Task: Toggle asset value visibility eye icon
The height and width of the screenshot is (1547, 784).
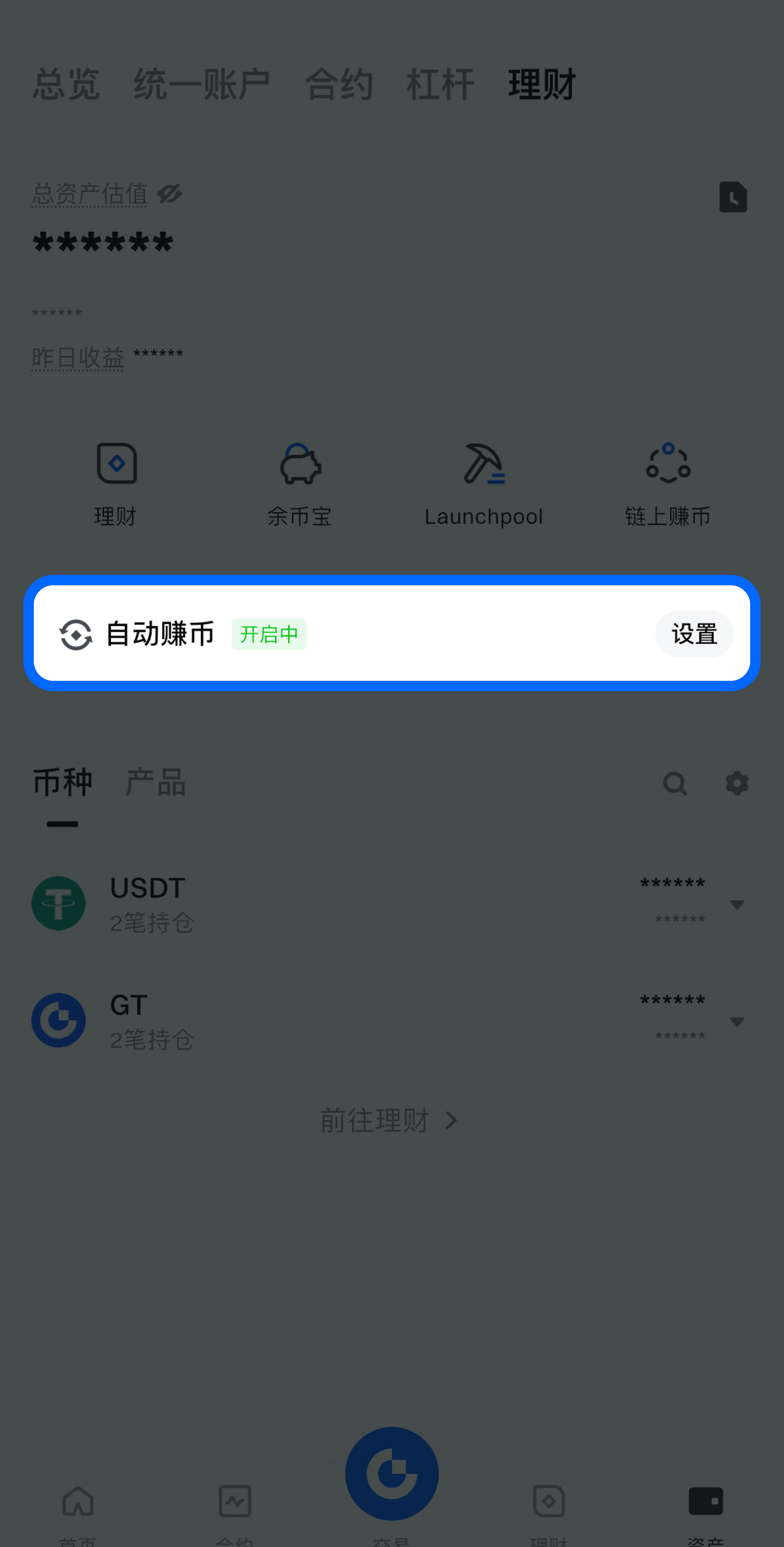Action: click(170, 194)
